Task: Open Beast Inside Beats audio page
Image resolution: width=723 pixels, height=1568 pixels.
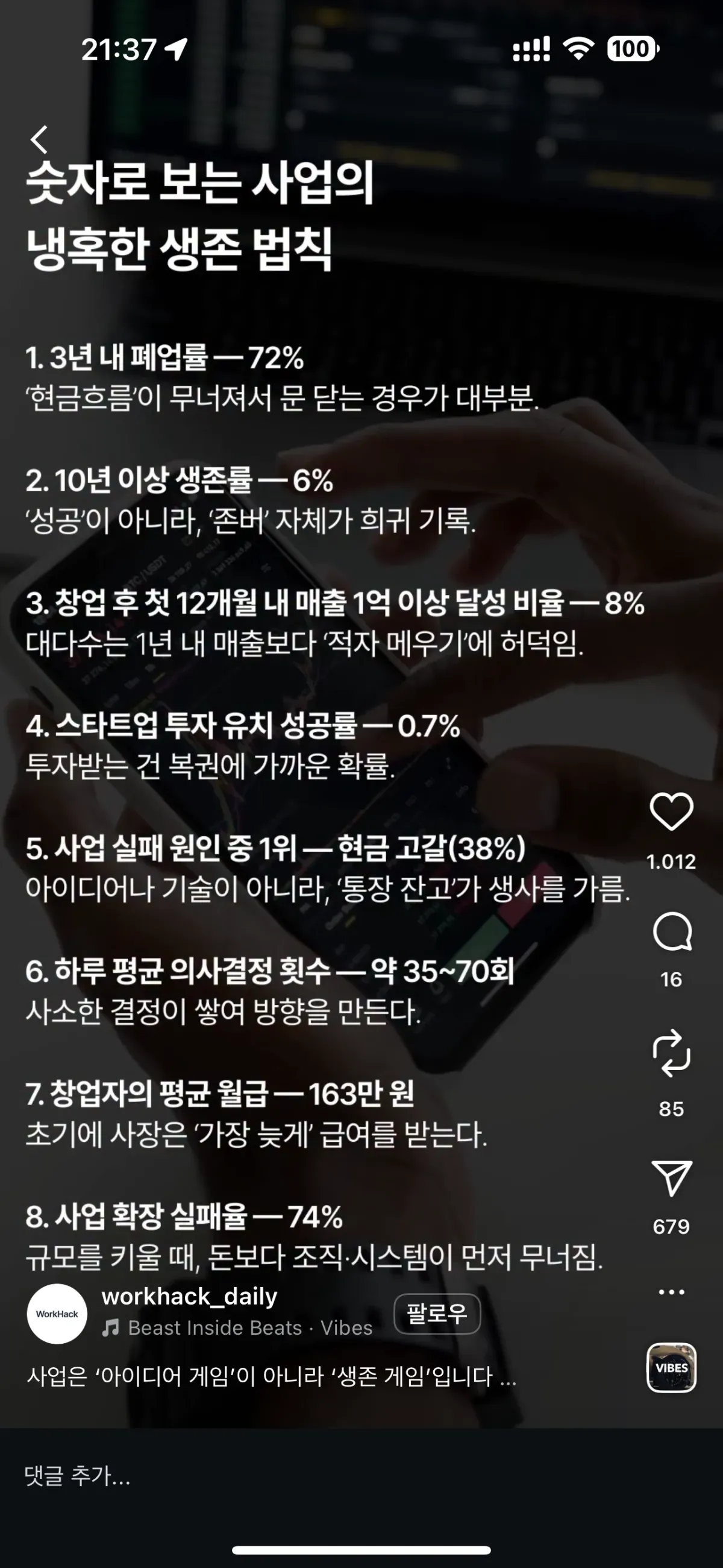Action: point(237,1328)
